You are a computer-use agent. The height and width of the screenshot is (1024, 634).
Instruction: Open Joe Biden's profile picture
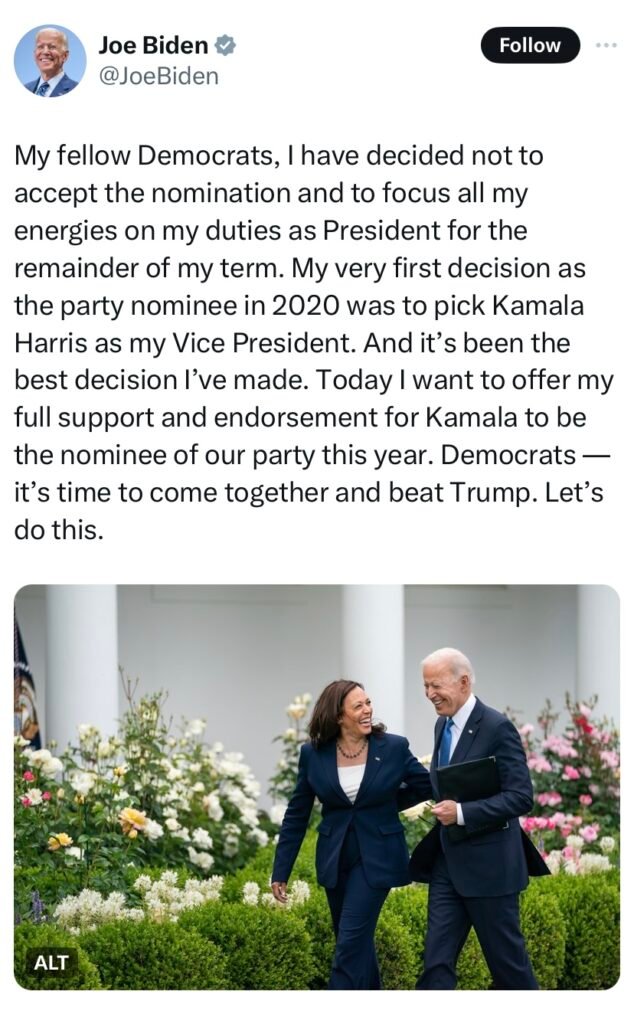(50, 60)
